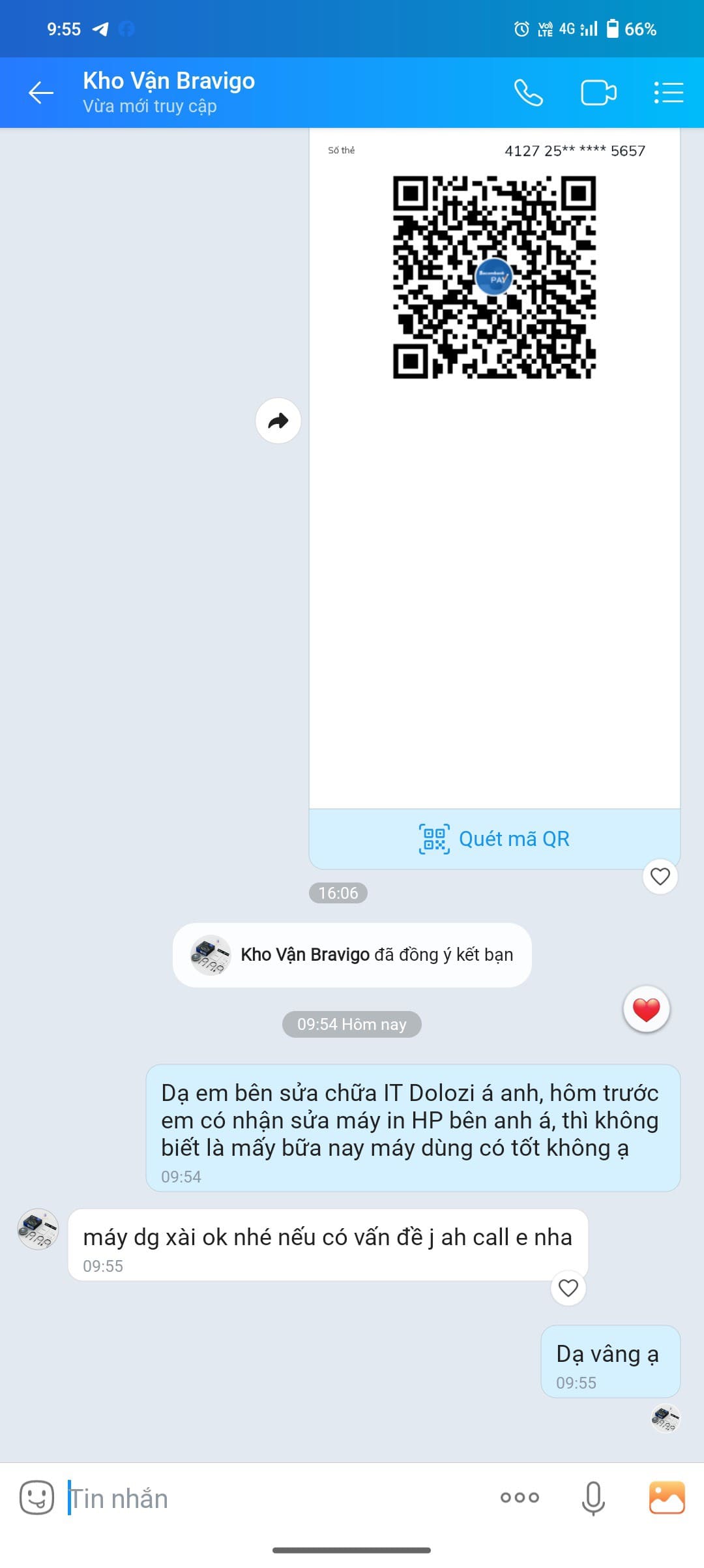
Task: Start a video call with Kho Vận Bravigo
Action: pyautogui.click(x=598, y=93)
